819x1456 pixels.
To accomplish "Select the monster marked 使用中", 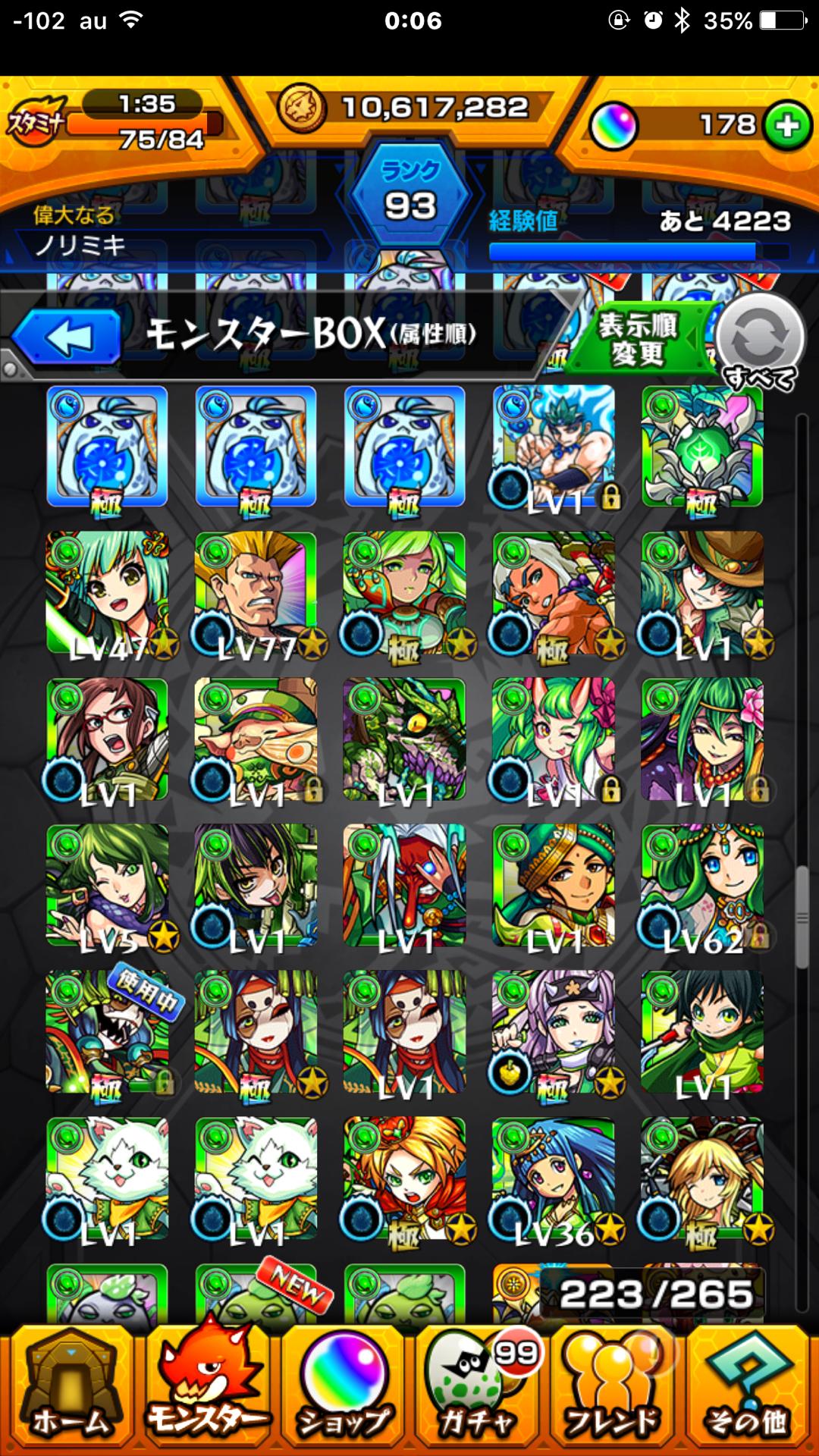I will click(107, 1032).
